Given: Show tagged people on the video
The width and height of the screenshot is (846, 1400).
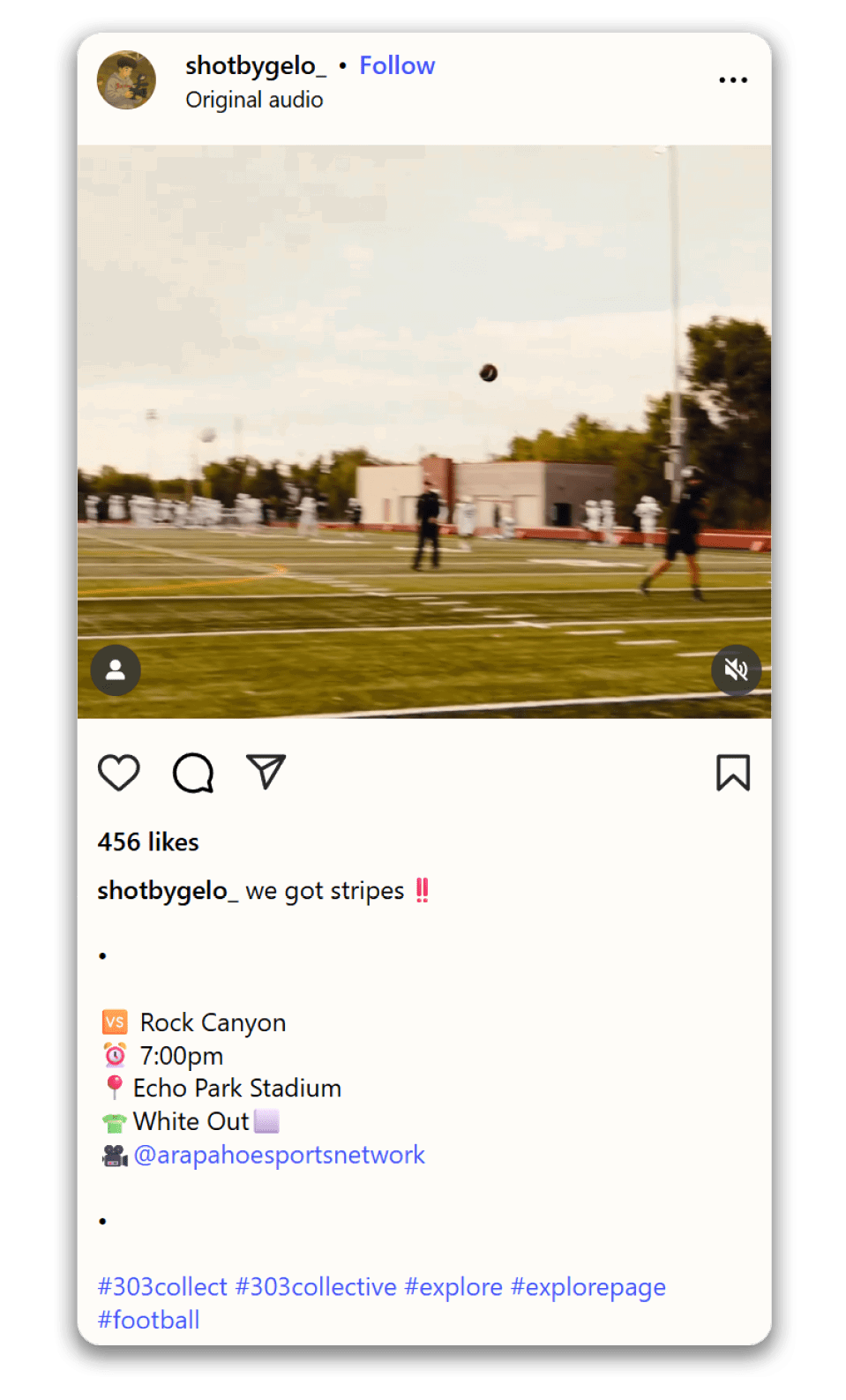Looking at the screenshot, I should click(116, 670).
